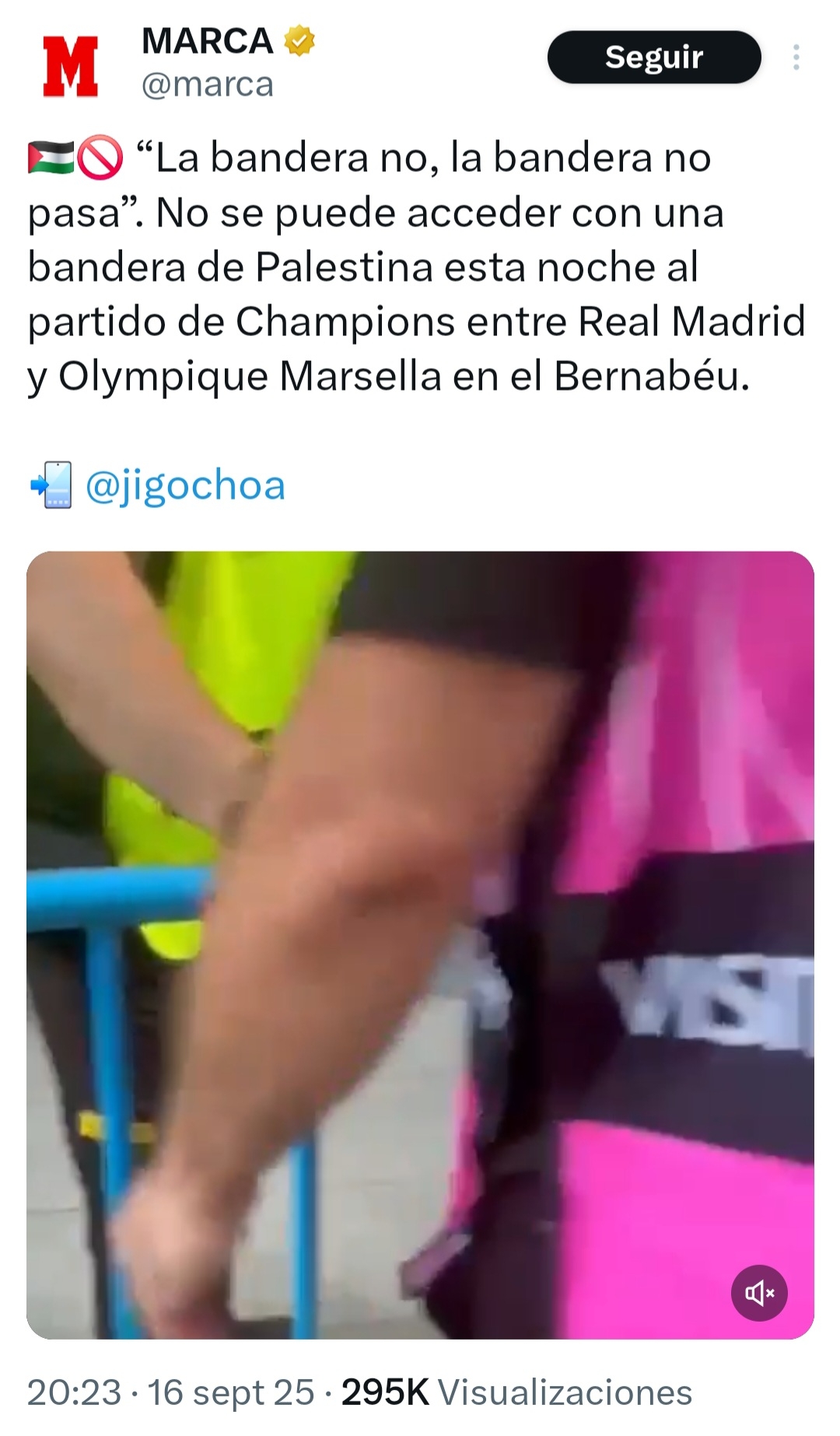840x1436 pixels.
Task: Follow MARCA with the Seguir button
Action: tap(653, 57)
